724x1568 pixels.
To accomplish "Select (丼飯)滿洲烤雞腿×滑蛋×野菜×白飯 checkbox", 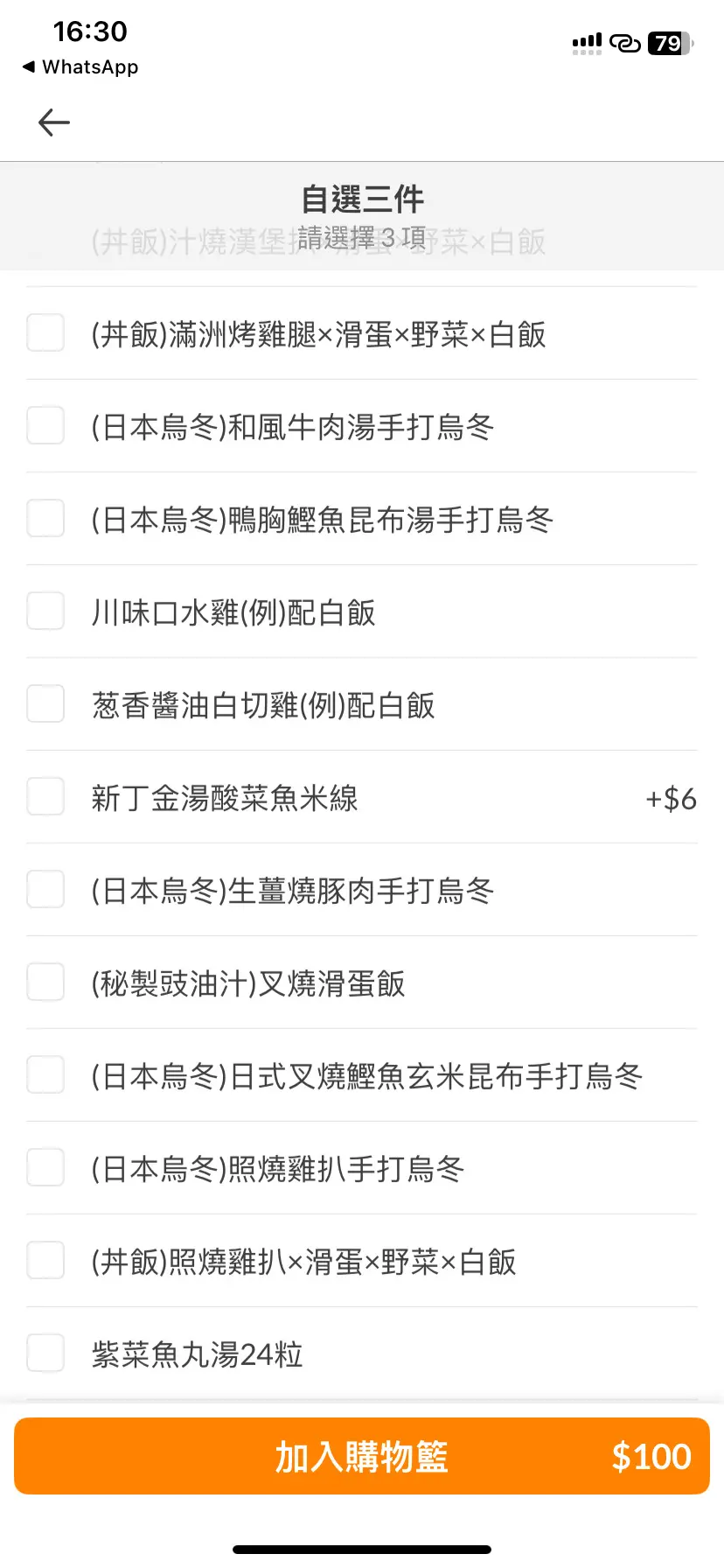I will 45,333.
